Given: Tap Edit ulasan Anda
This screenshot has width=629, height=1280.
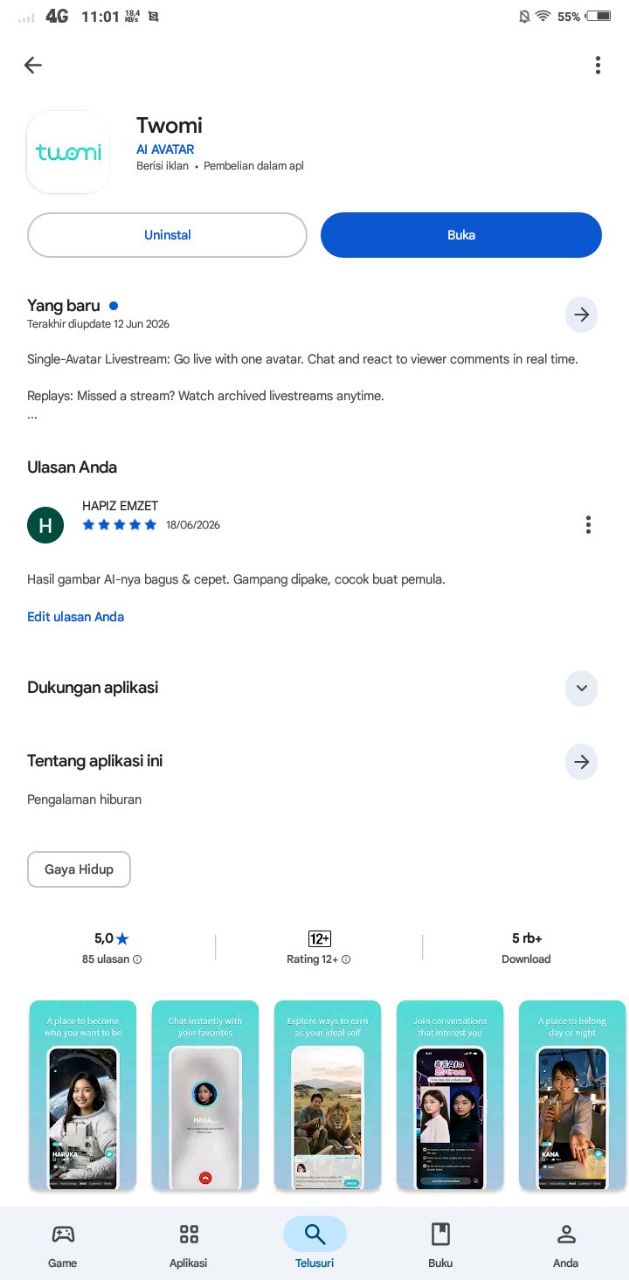Looking at the screenshot, I should [x=76, y=617].
